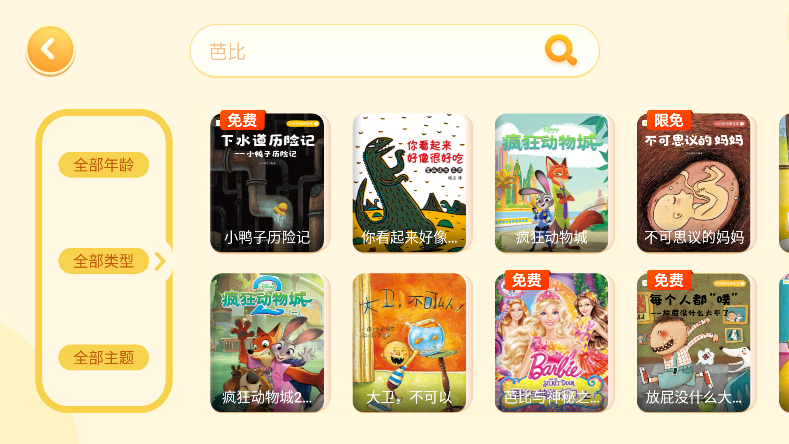Choose the 全部主题 filter
Viewport: 789px width, 444px height.
[x=104, y=357]
